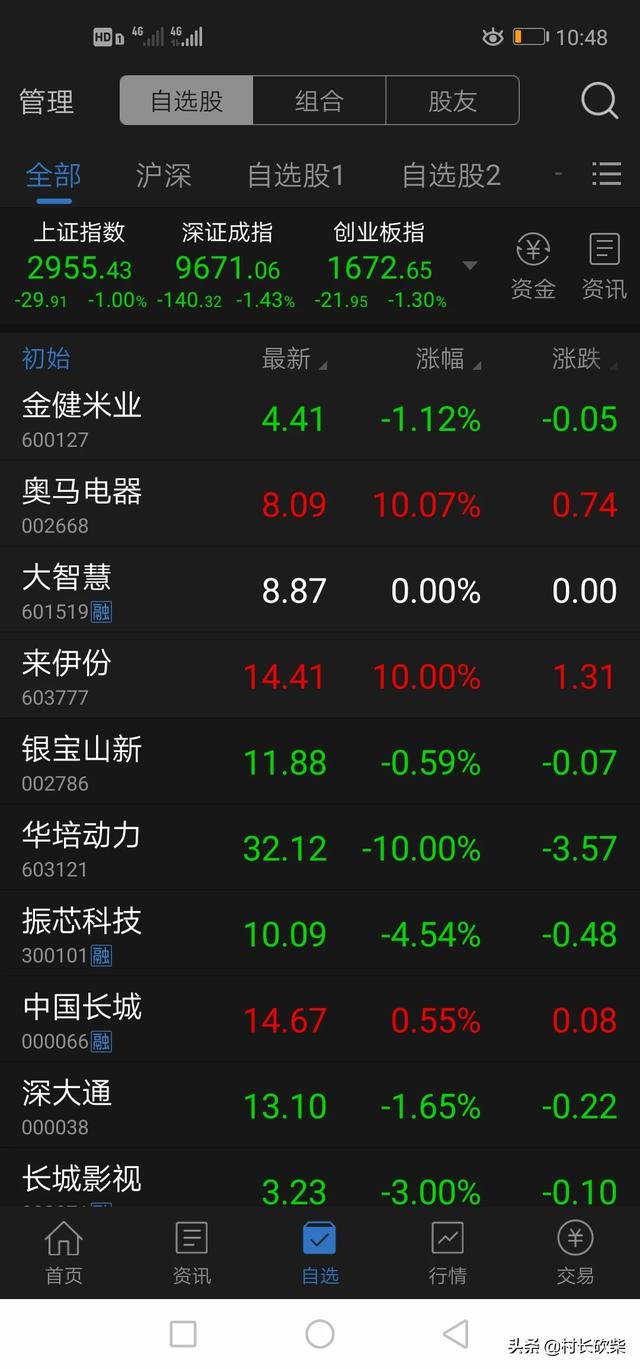Open the 资讯 icon beside the indices

coord(604,267)
